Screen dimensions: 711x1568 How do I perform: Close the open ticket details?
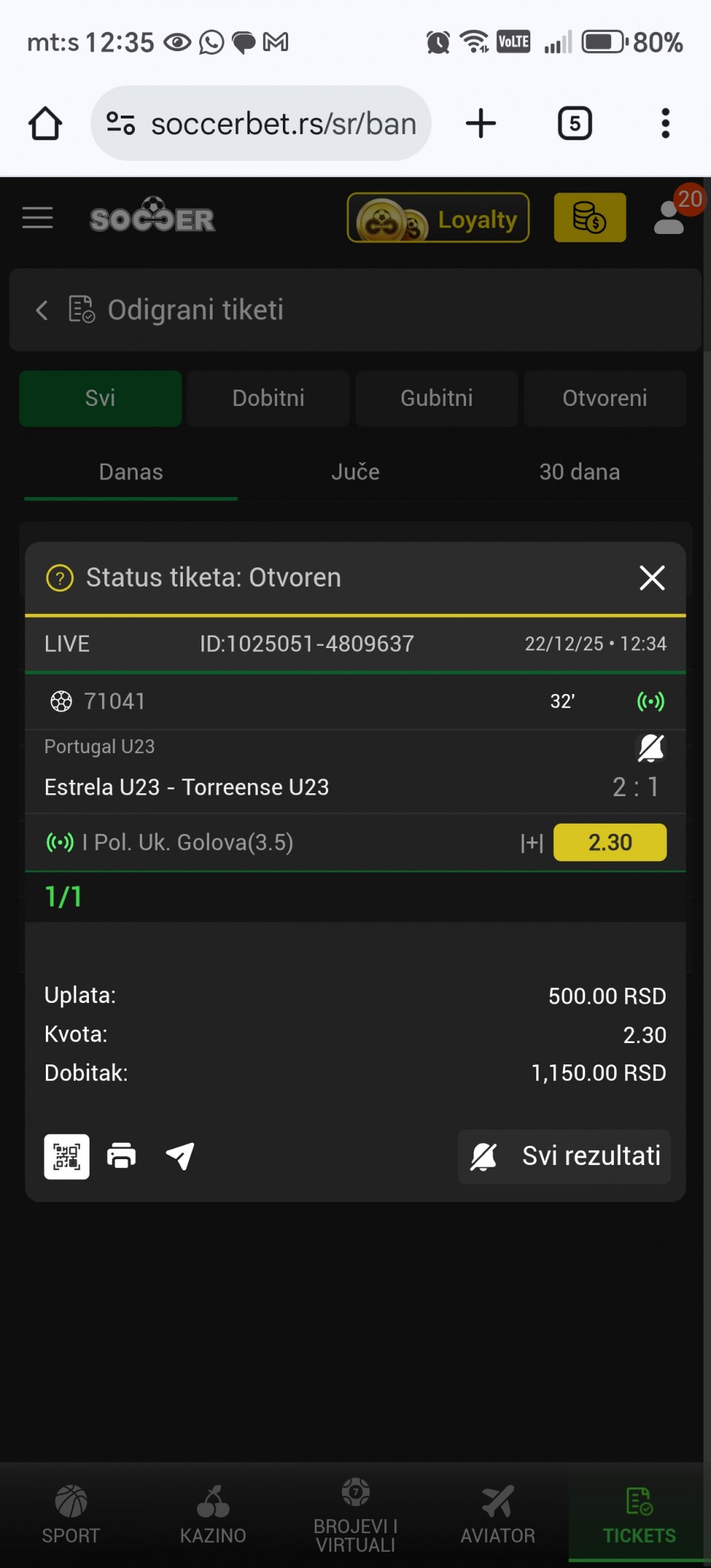pos(652,578)
